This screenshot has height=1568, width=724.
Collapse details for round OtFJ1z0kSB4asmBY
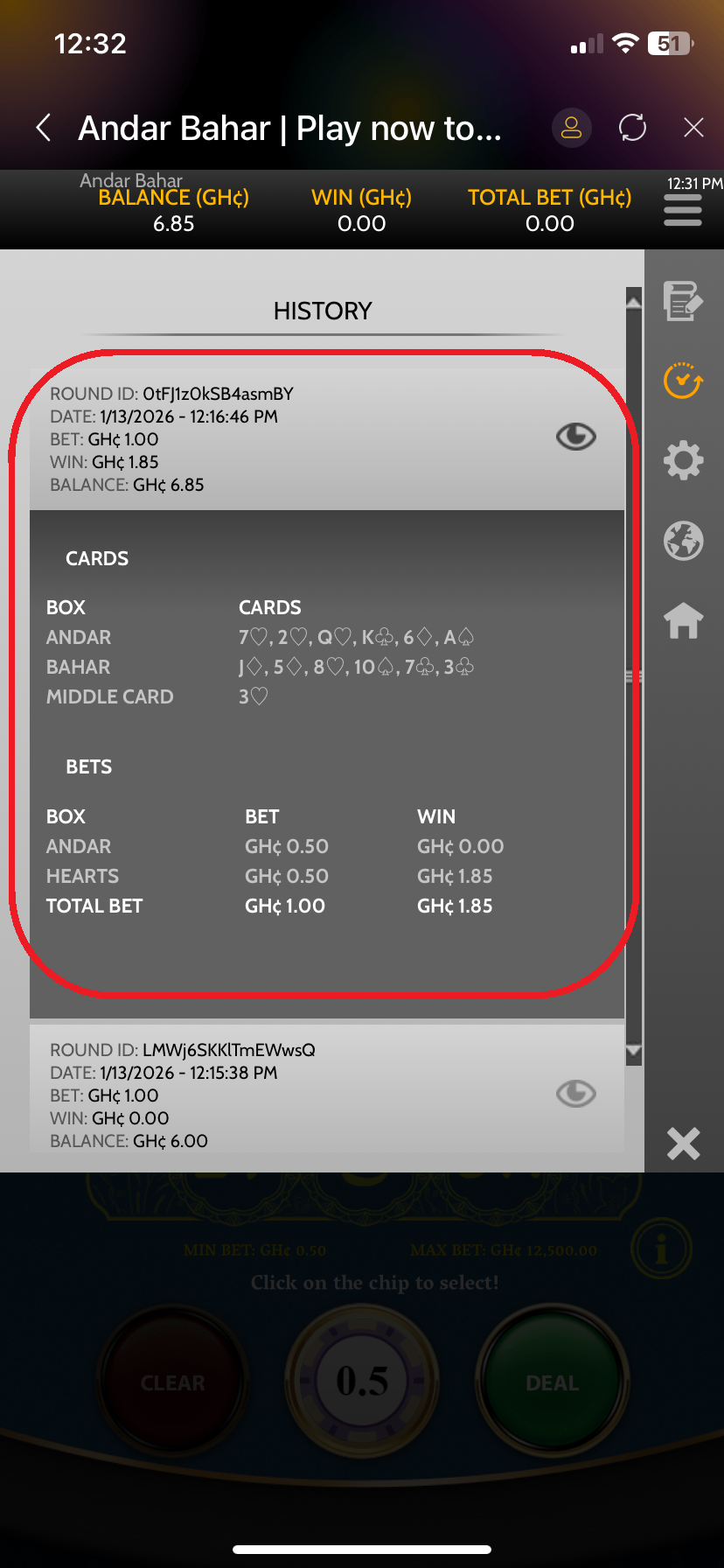[x=575, y=436]
